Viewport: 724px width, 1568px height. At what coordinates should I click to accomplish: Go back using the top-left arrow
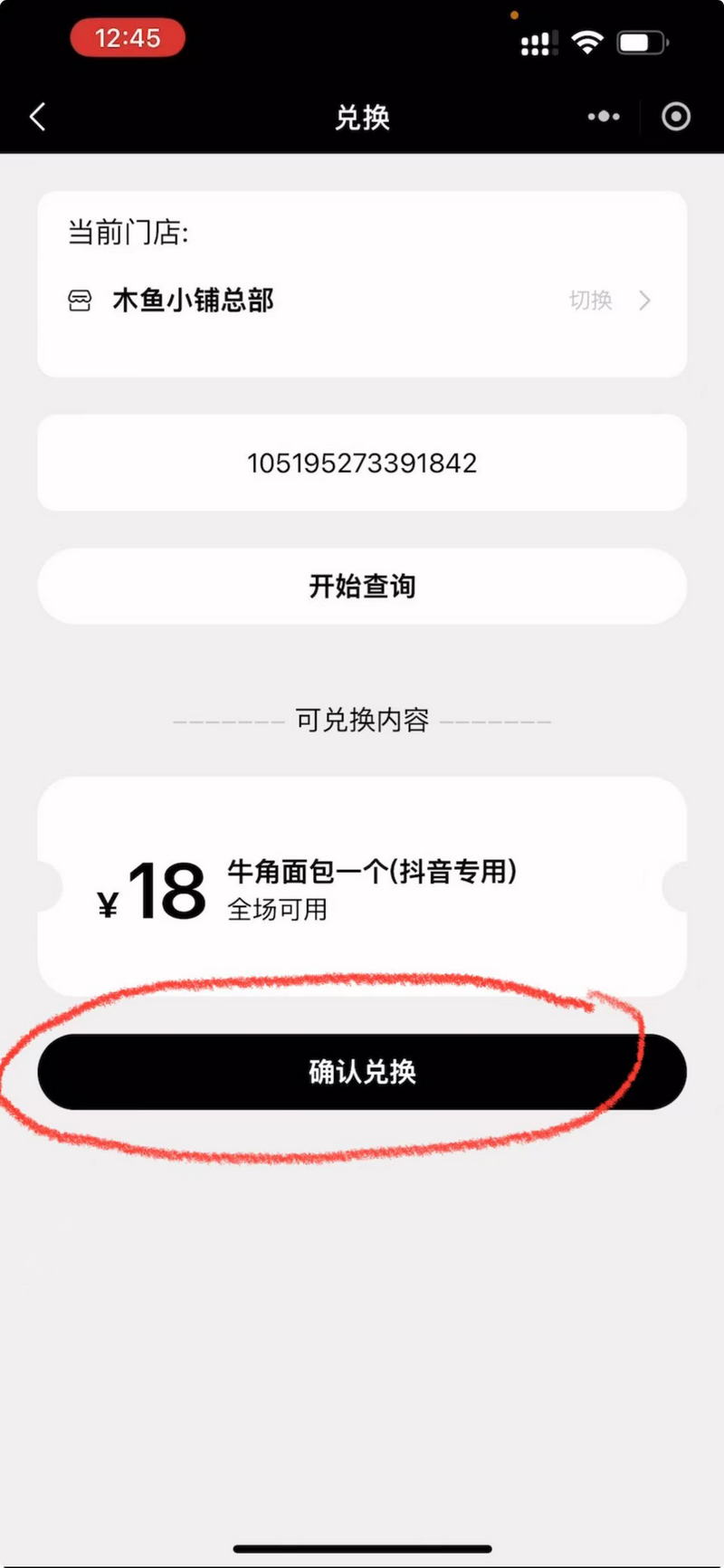[x=38, y=117]
